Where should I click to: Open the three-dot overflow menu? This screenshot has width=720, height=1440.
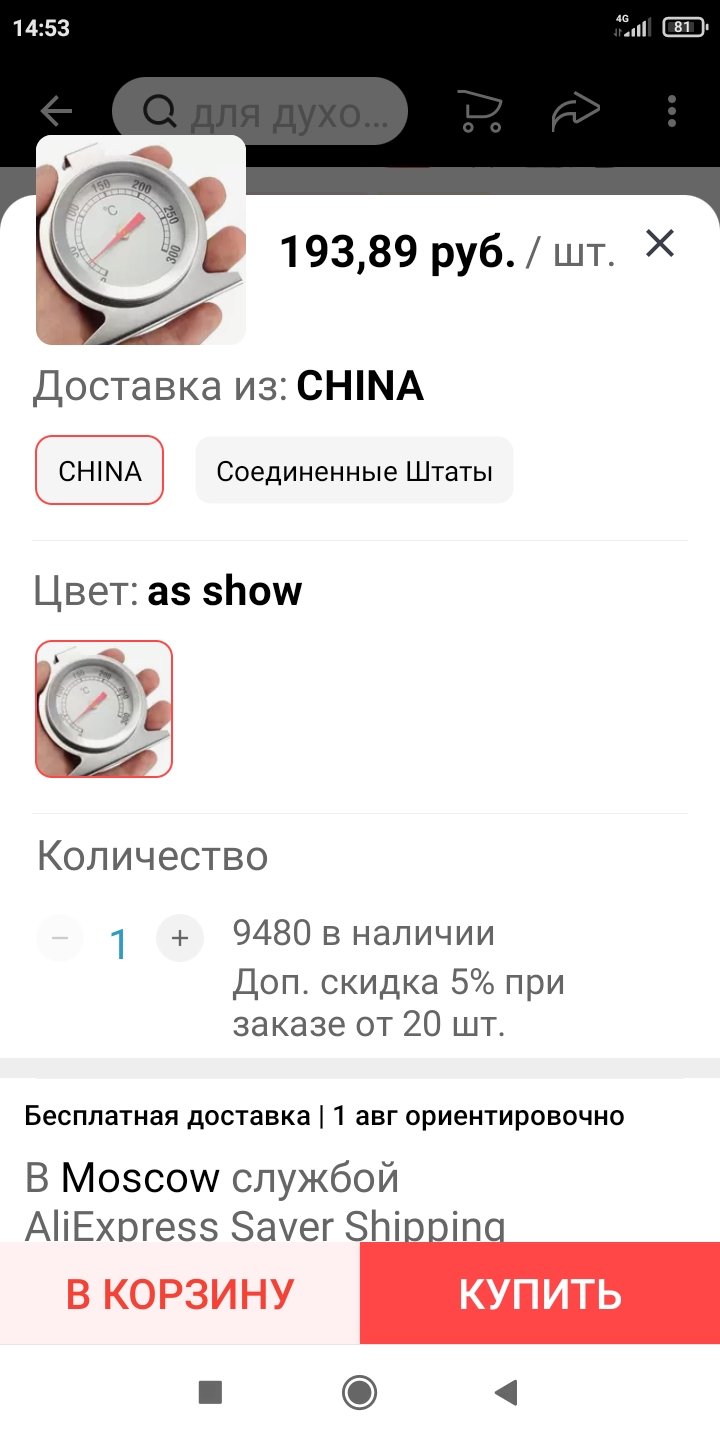(x=672, y=111)
